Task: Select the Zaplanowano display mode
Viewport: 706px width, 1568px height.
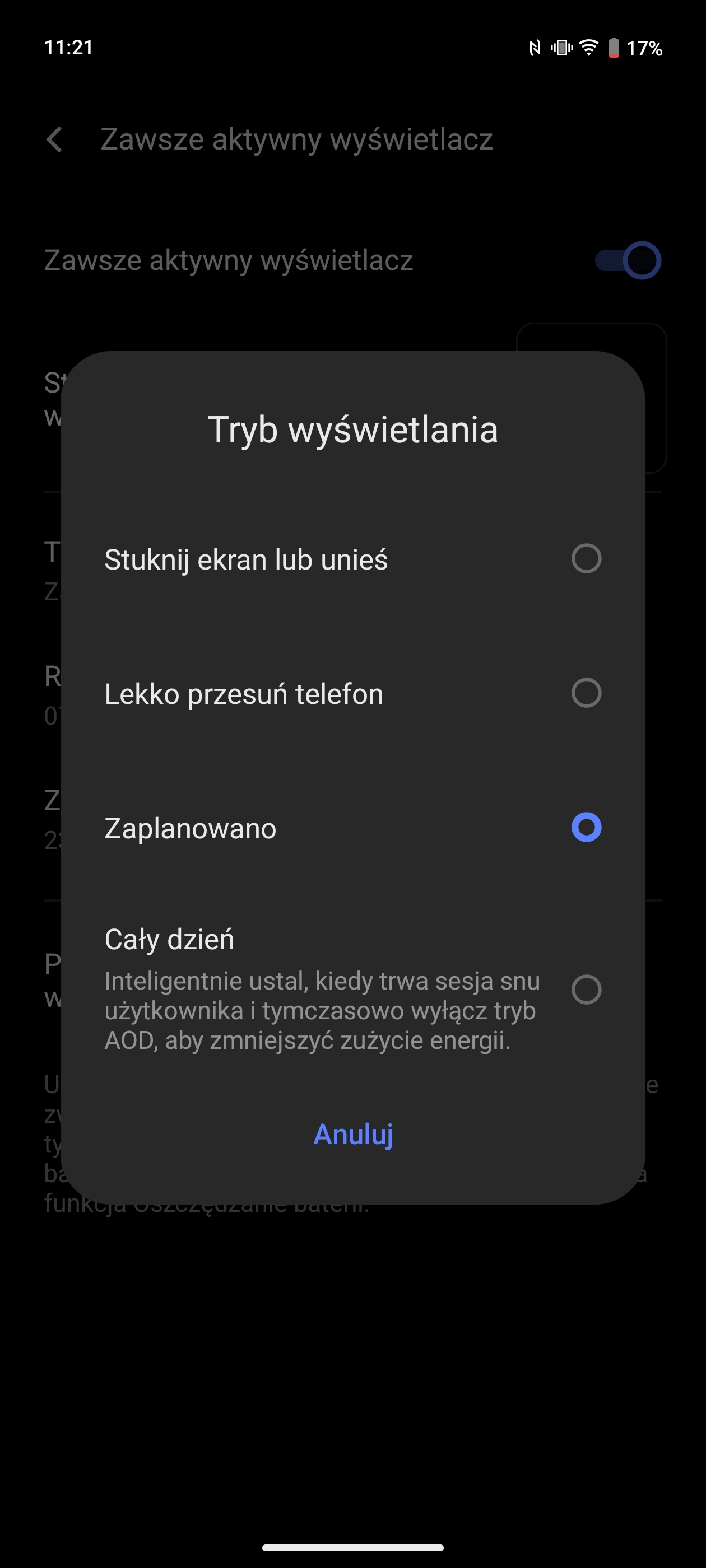Action: (352, 828)
